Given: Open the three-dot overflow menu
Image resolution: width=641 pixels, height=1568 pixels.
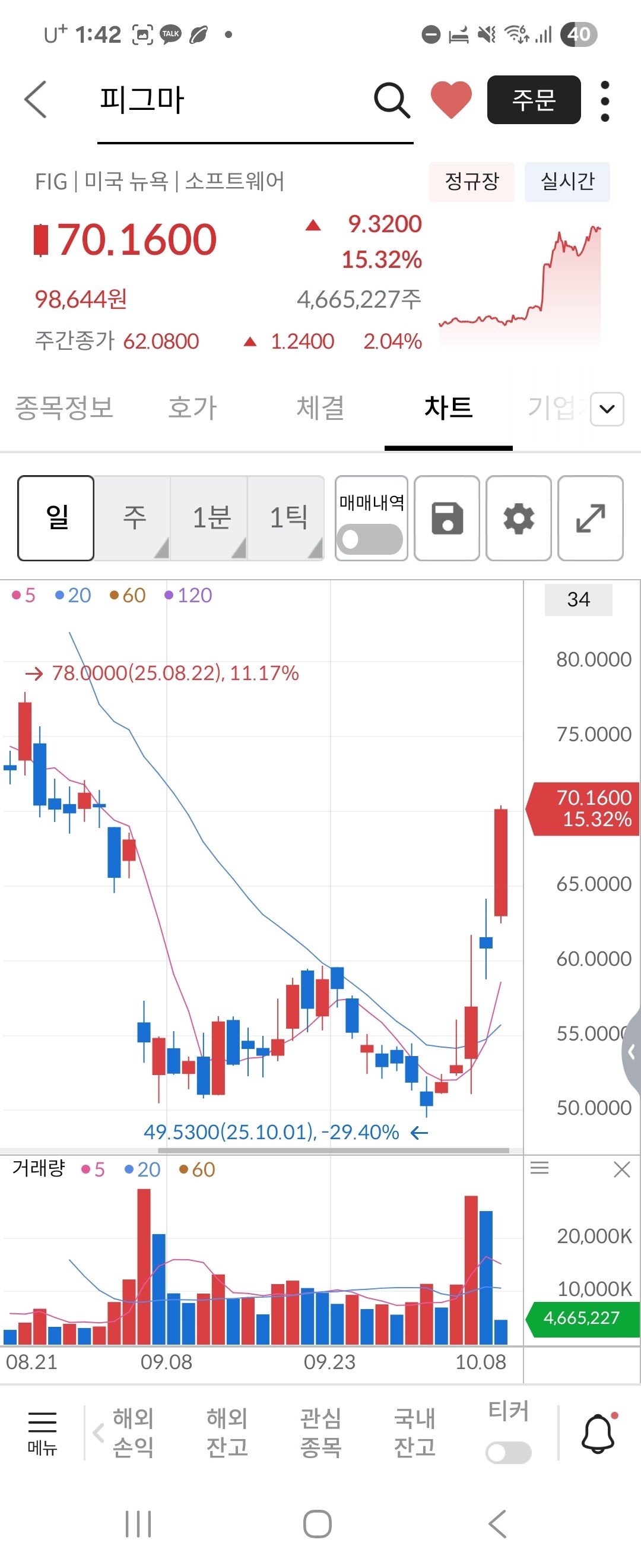Looking at the screenshot, I should (605, 100).
